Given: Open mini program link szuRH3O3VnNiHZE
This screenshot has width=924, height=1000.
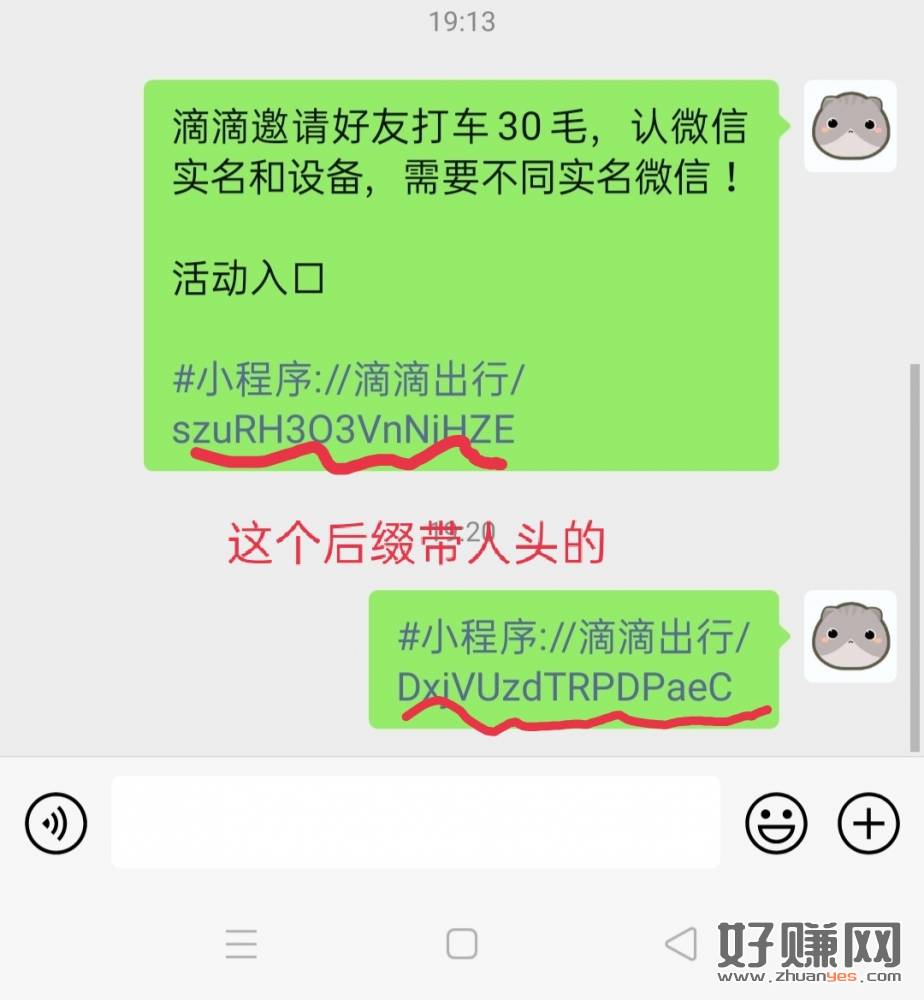Looking at the screenshot, I should (343, 429).
